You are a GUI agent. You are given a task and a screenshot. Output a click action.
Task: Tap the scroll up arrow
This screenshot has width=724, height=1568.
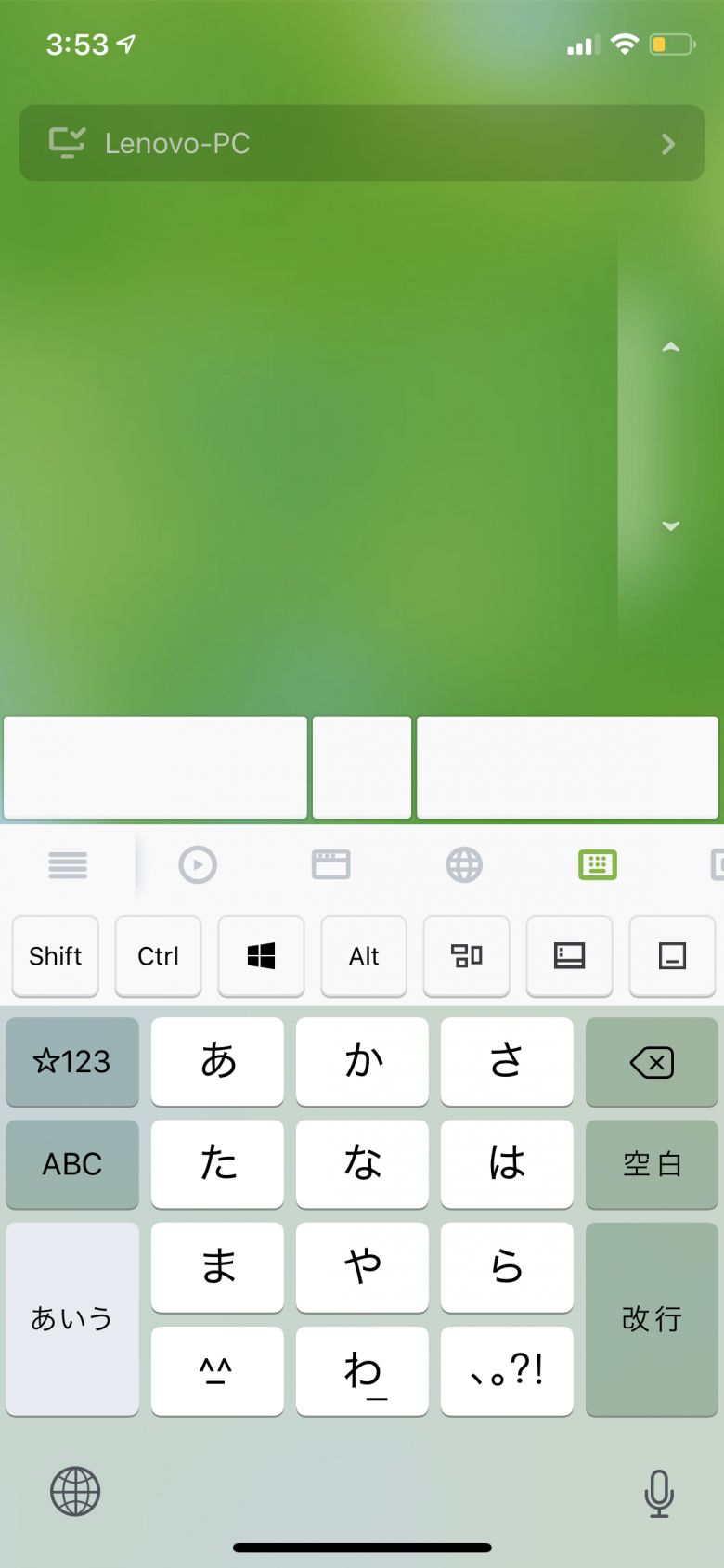(670, 347)
